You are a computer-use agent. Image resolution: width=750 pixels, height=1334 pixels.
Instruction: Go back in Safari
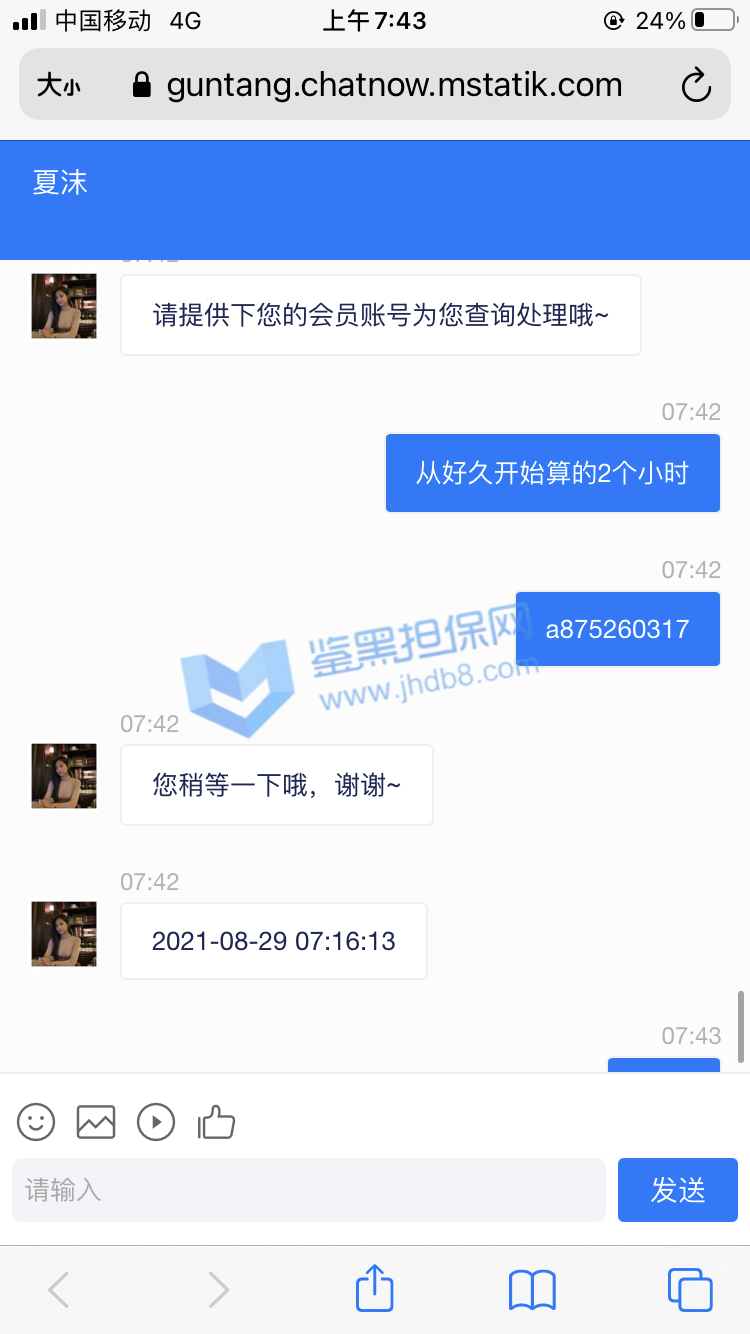58,1290
